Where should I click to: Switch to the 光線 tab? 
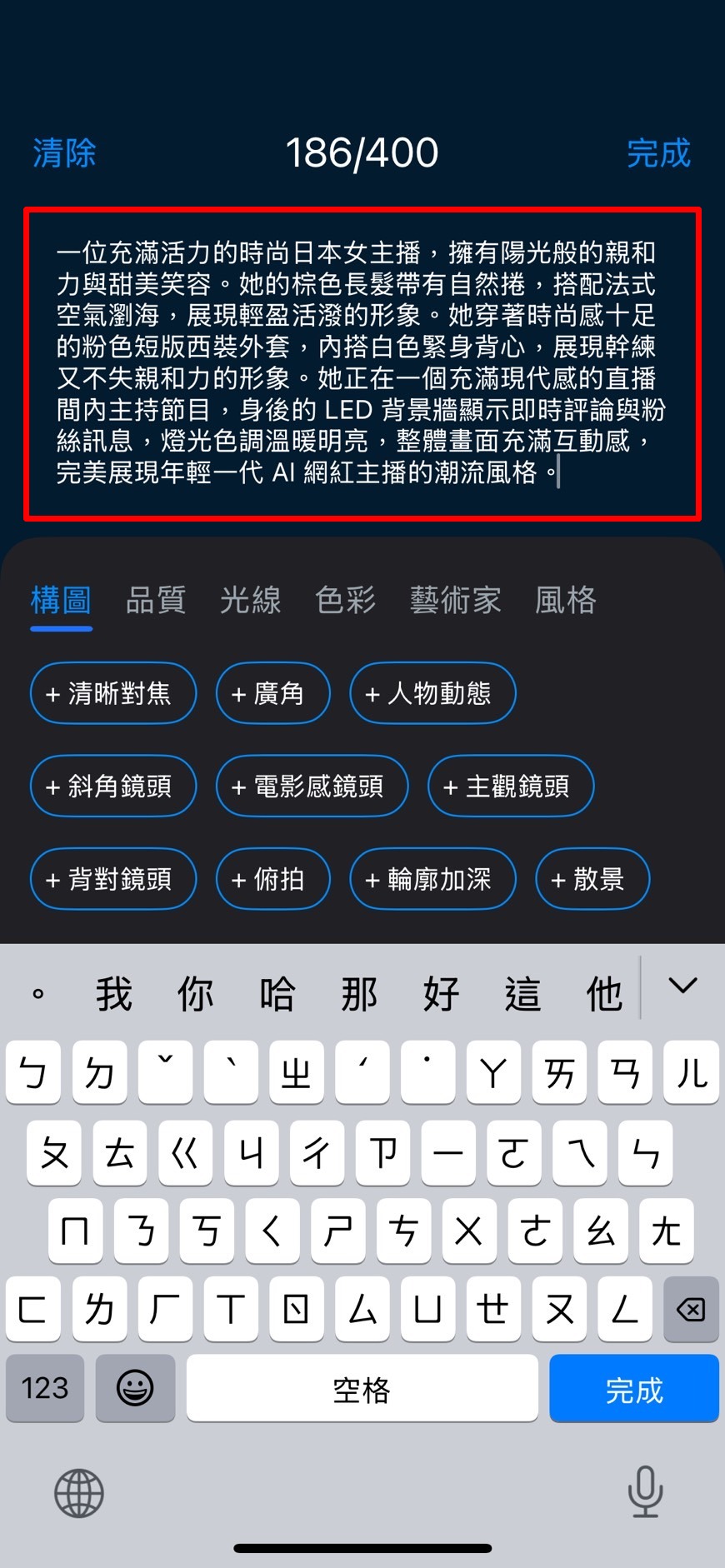[x=250, y=600]
